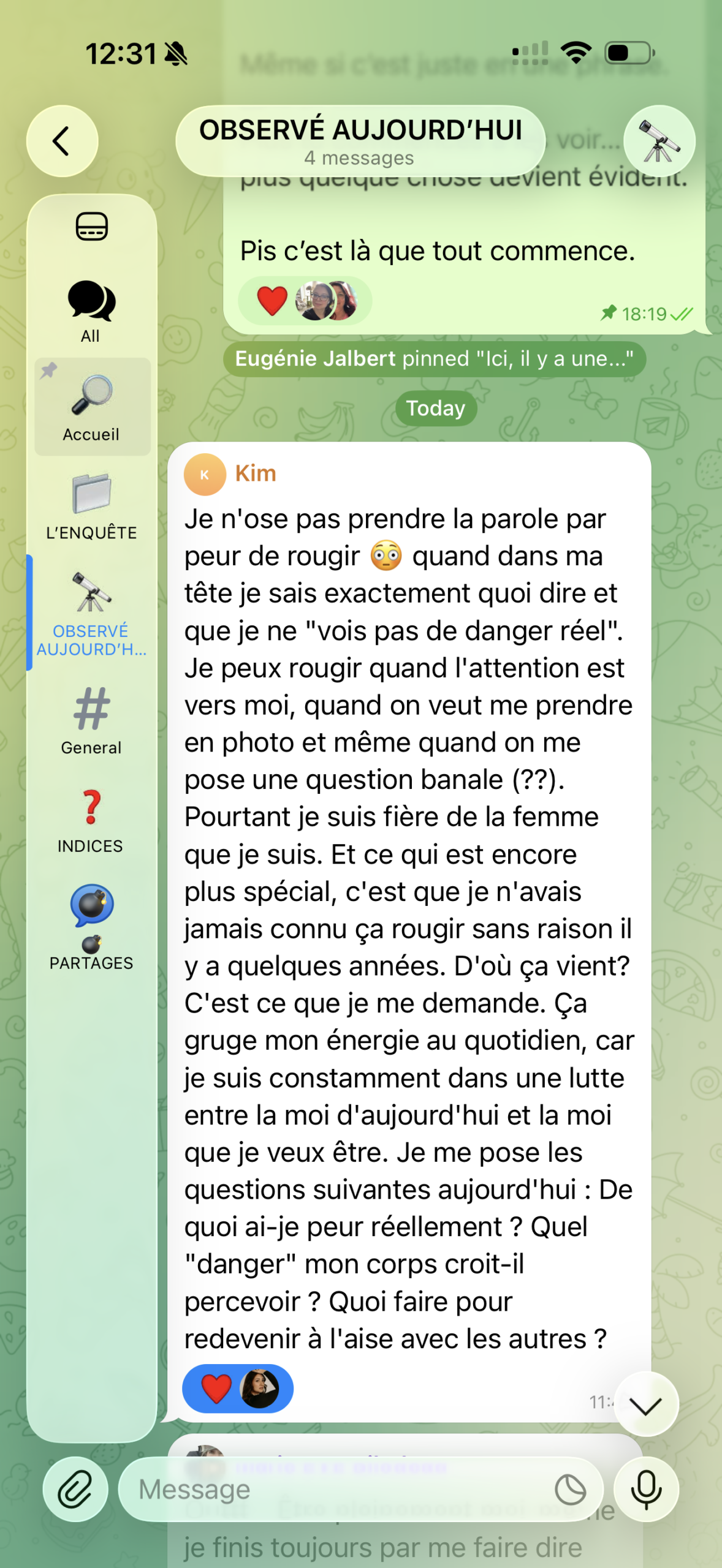This screenshot has height=1568, width=722.
Task: Open the OBSERVÉ AUJOURD'HUI topic header
Action: pos(360,141)
